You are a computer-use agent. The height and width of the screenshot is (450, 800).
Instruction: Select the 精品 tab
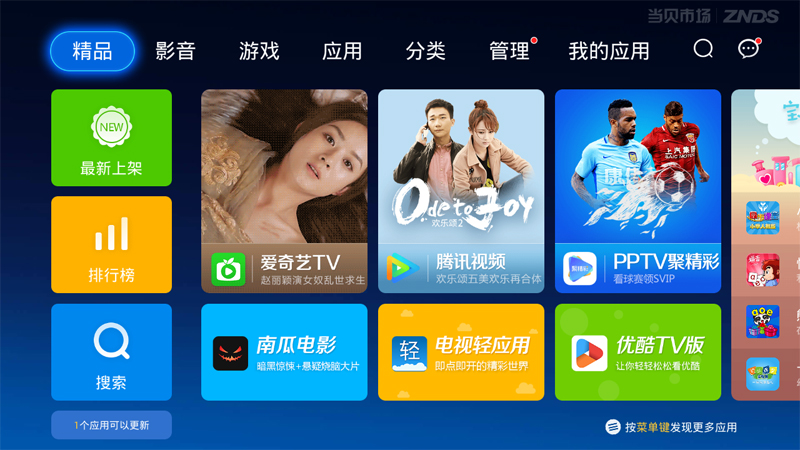pyautogui.click(x=92, y=51)
